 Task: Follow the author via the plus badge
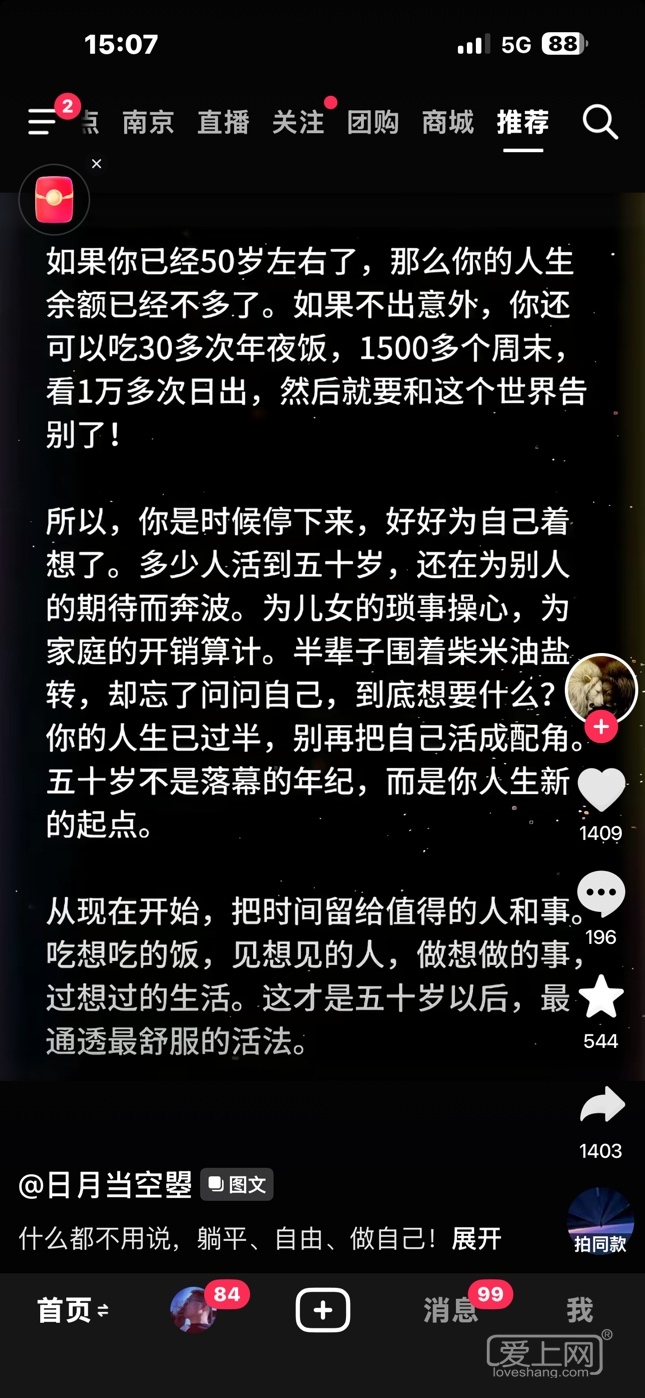coord(601,727)
